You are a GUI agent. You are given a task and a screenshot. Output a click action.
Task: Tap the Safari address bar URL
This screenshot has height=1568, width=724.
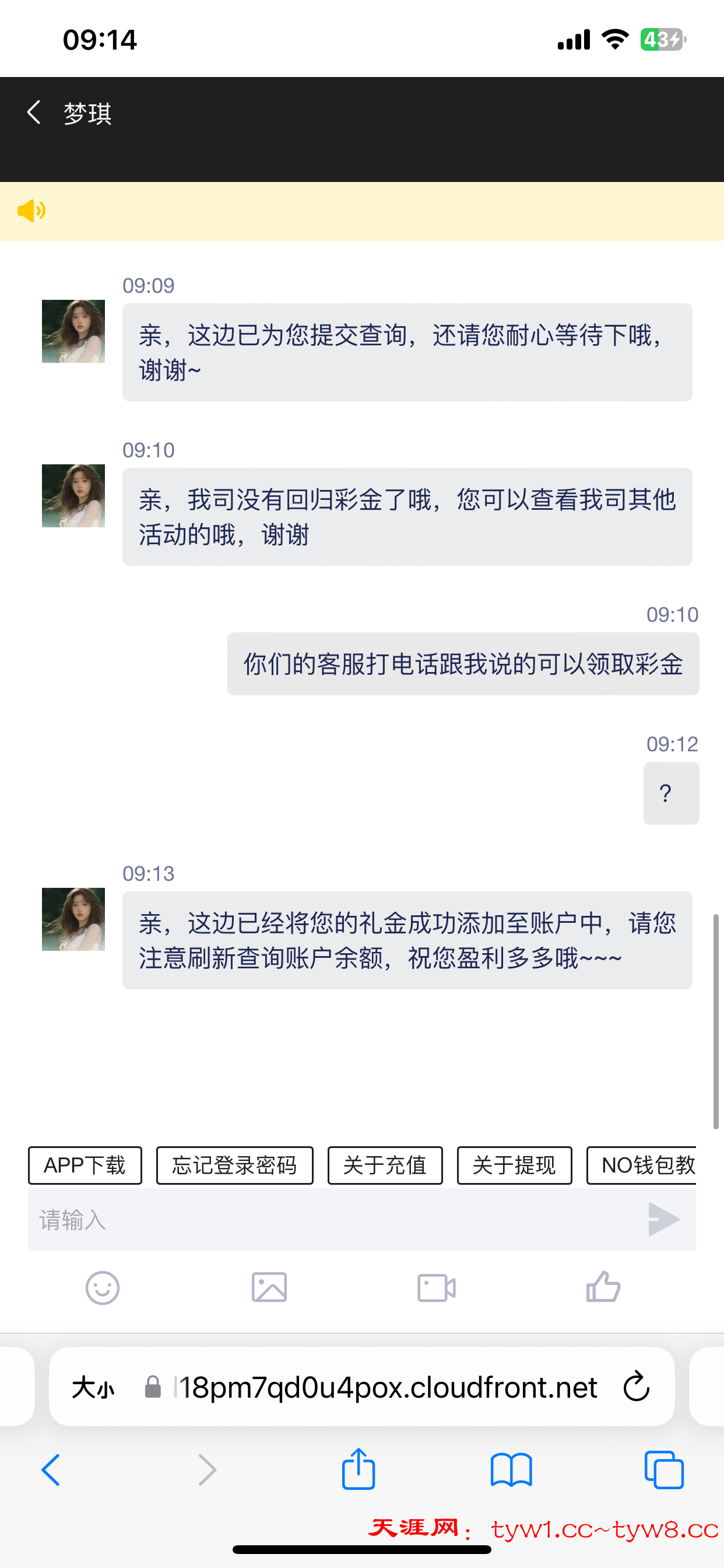coord(387,1387)
